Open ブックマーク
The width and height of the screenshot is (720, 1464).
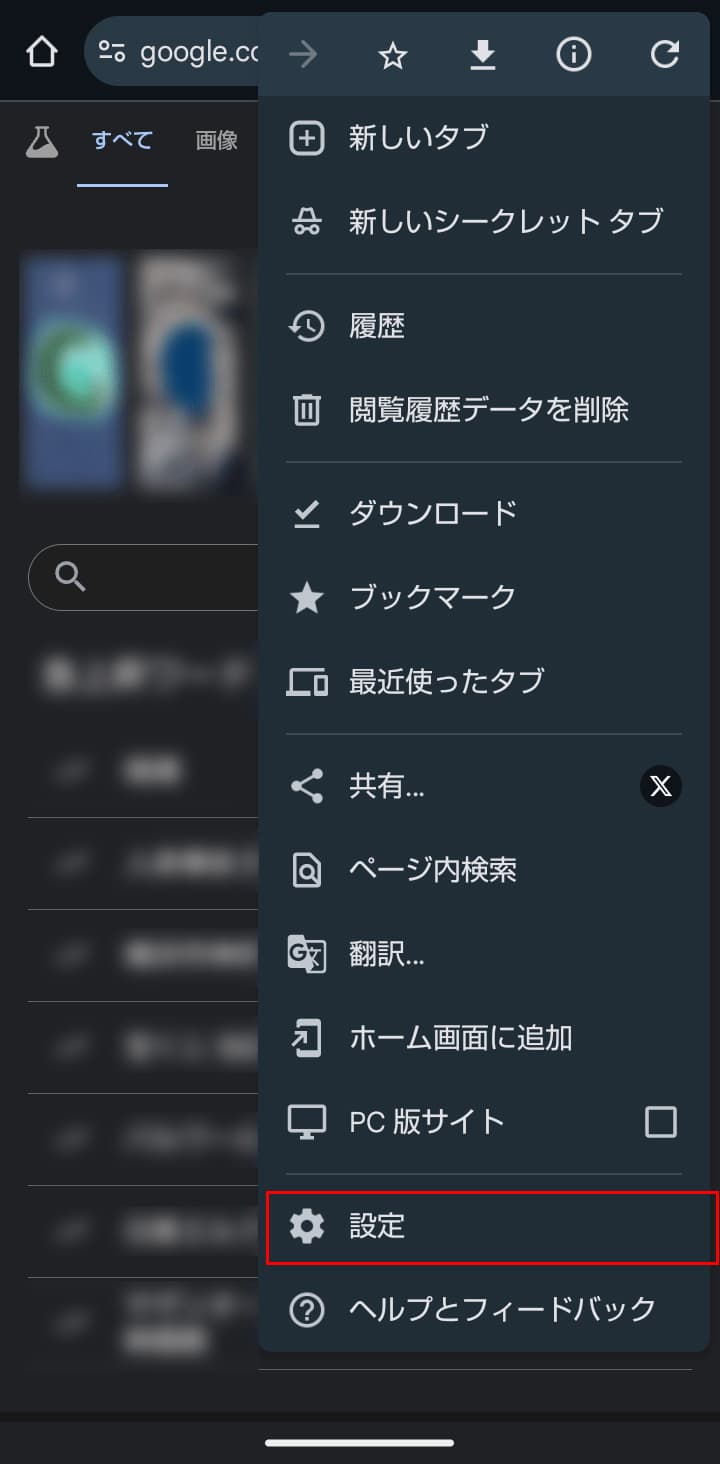(432, 598)
